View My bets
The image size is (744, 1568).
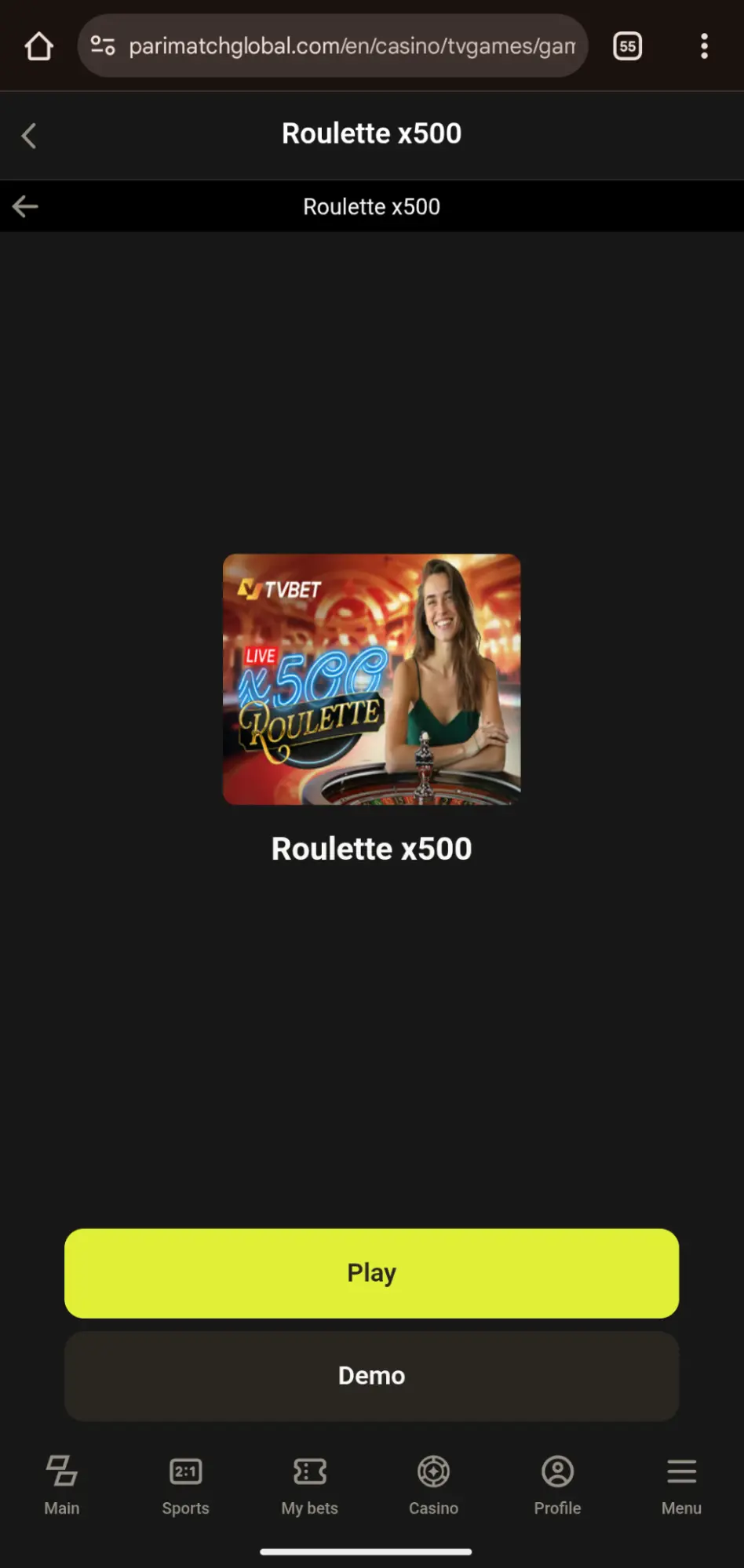tap(309, 1484)
